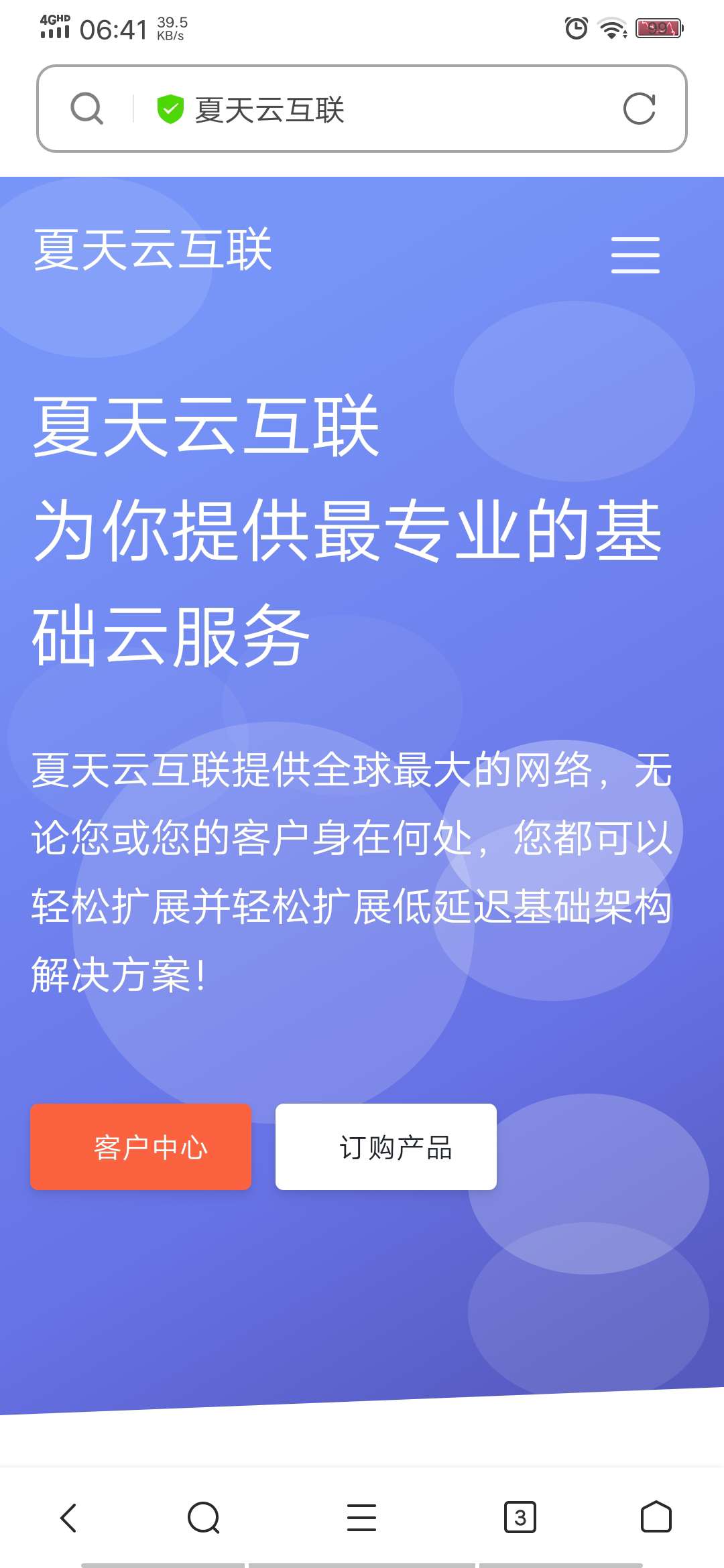Image resolution: width=724 pixels, height=1568 pixels.
Task: Open the site's hamburger menu
Action: [635, 255]
